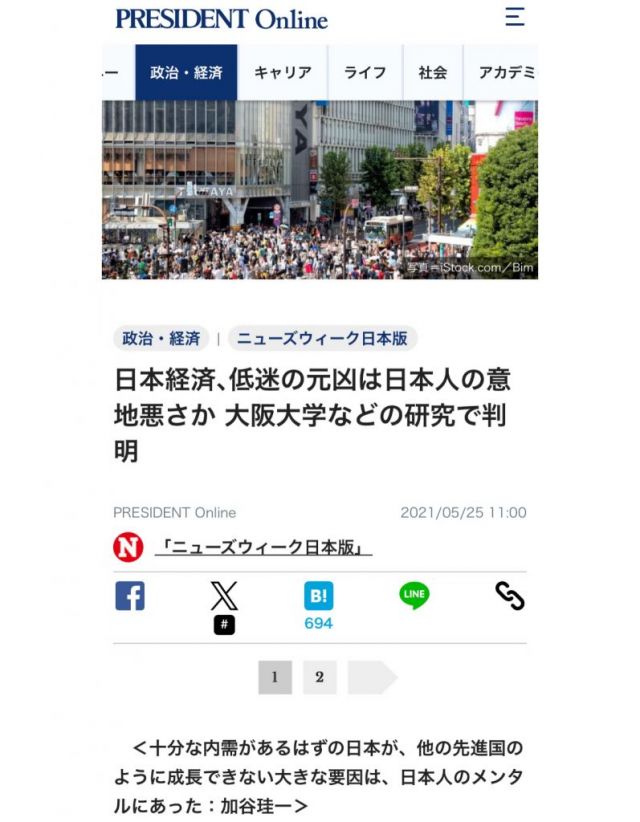Share the article on Facebook

130,596
